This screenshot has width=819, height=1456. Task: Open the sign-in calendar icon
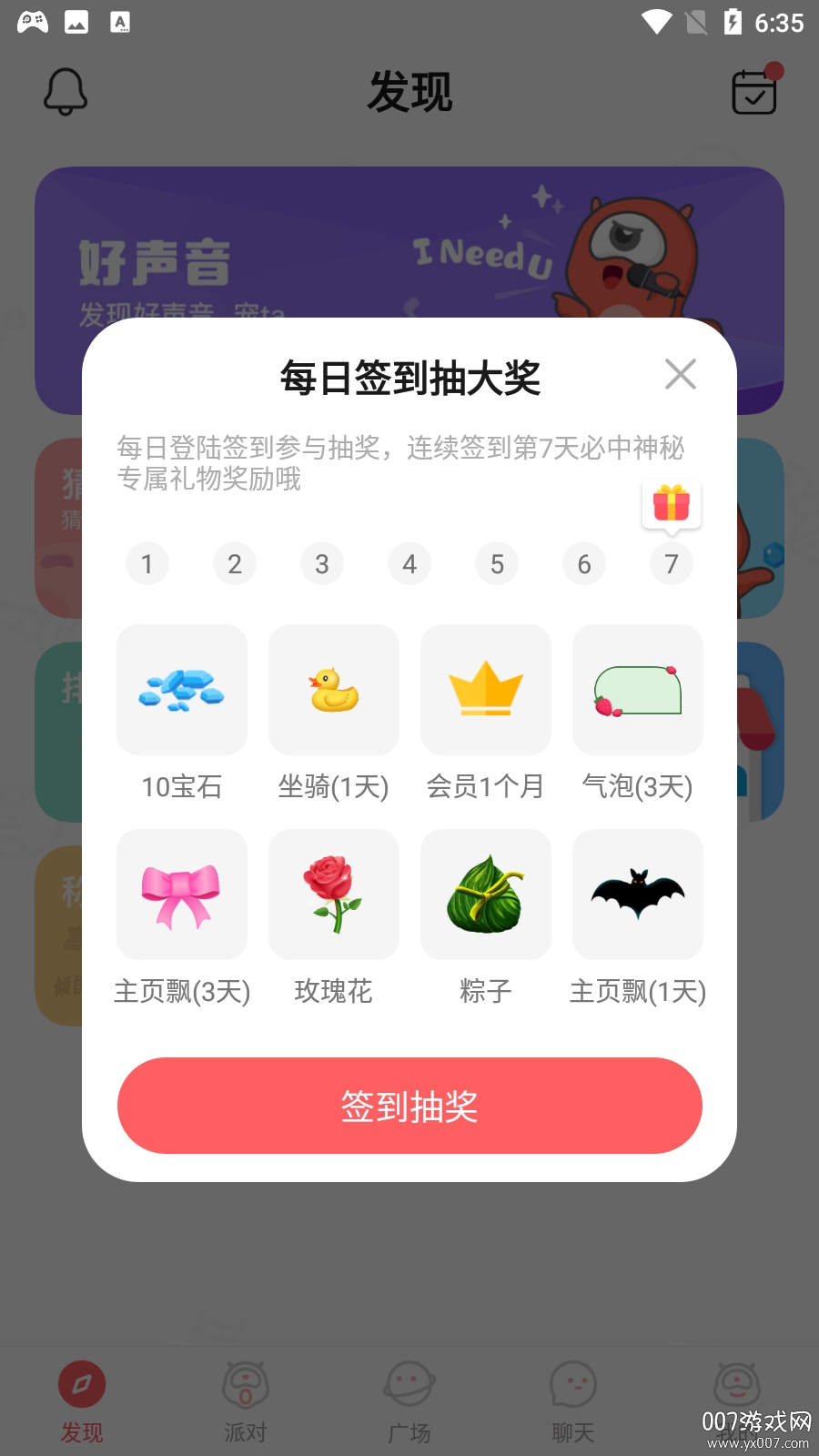754,92
